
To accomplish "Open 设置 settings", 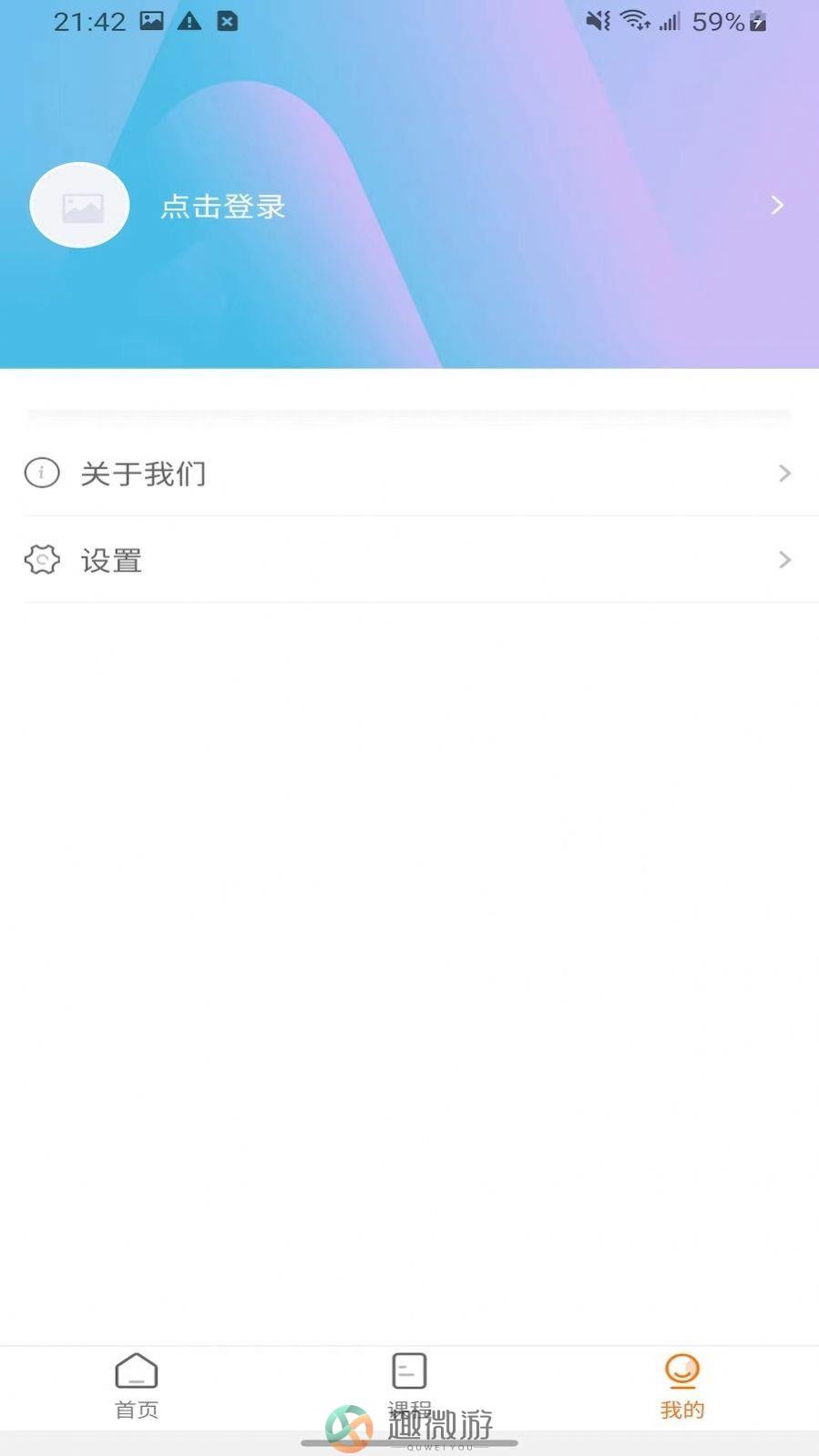I will point(409,560).
